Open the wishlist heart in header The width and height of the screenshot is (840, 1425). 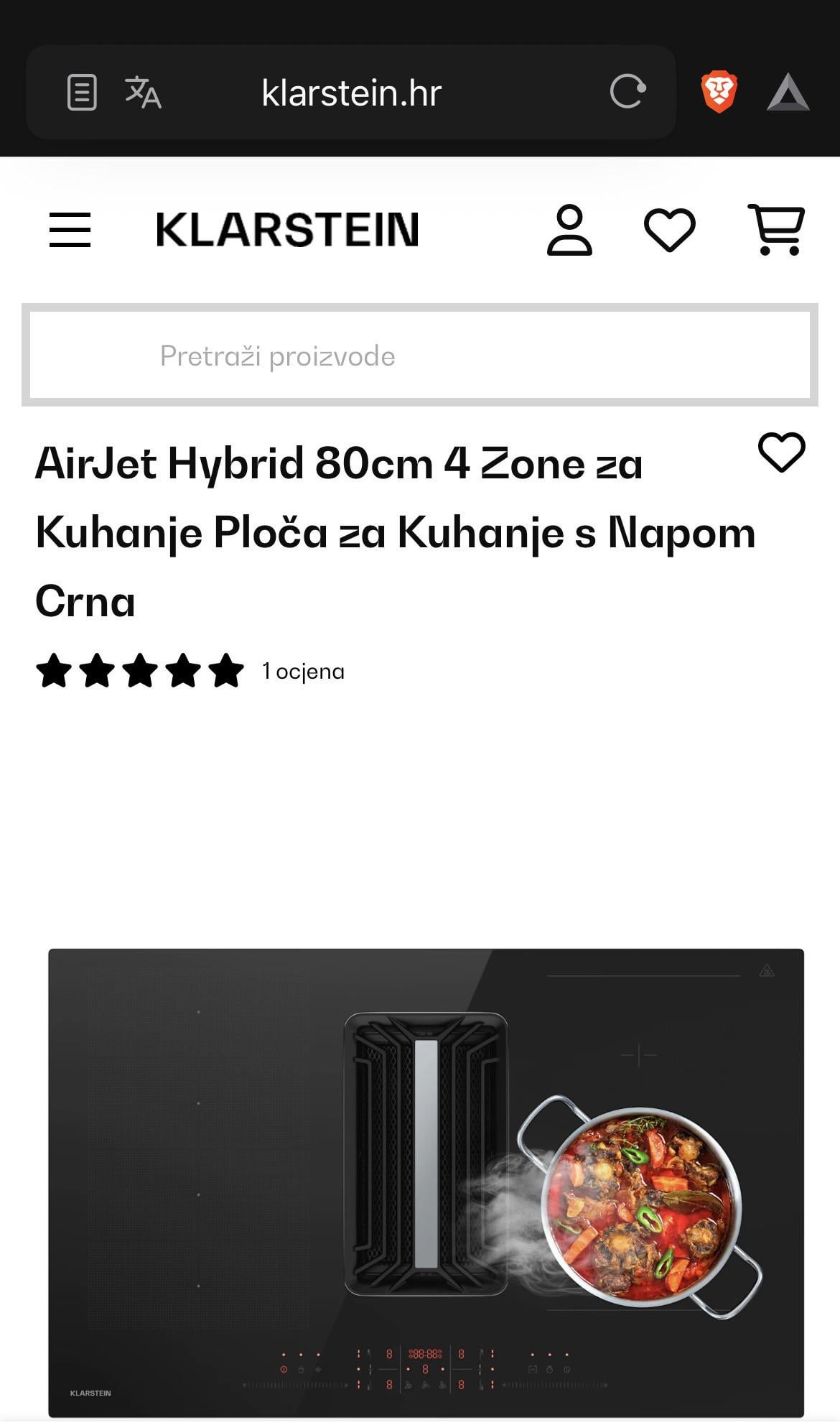pyautogui.click(x=669, y=230)
